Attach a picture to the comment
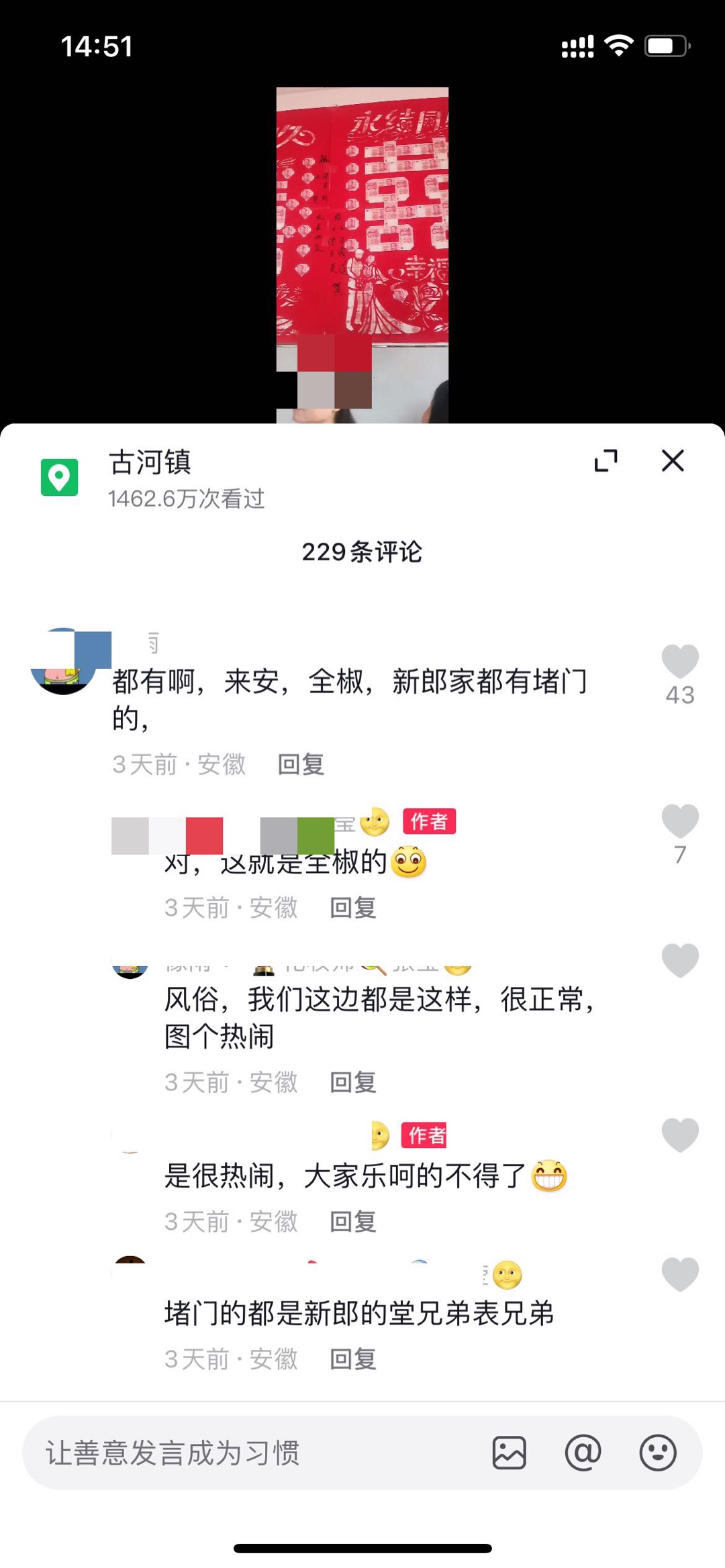The width and height of the screenshot is (725, 1568). point(509,1453)
